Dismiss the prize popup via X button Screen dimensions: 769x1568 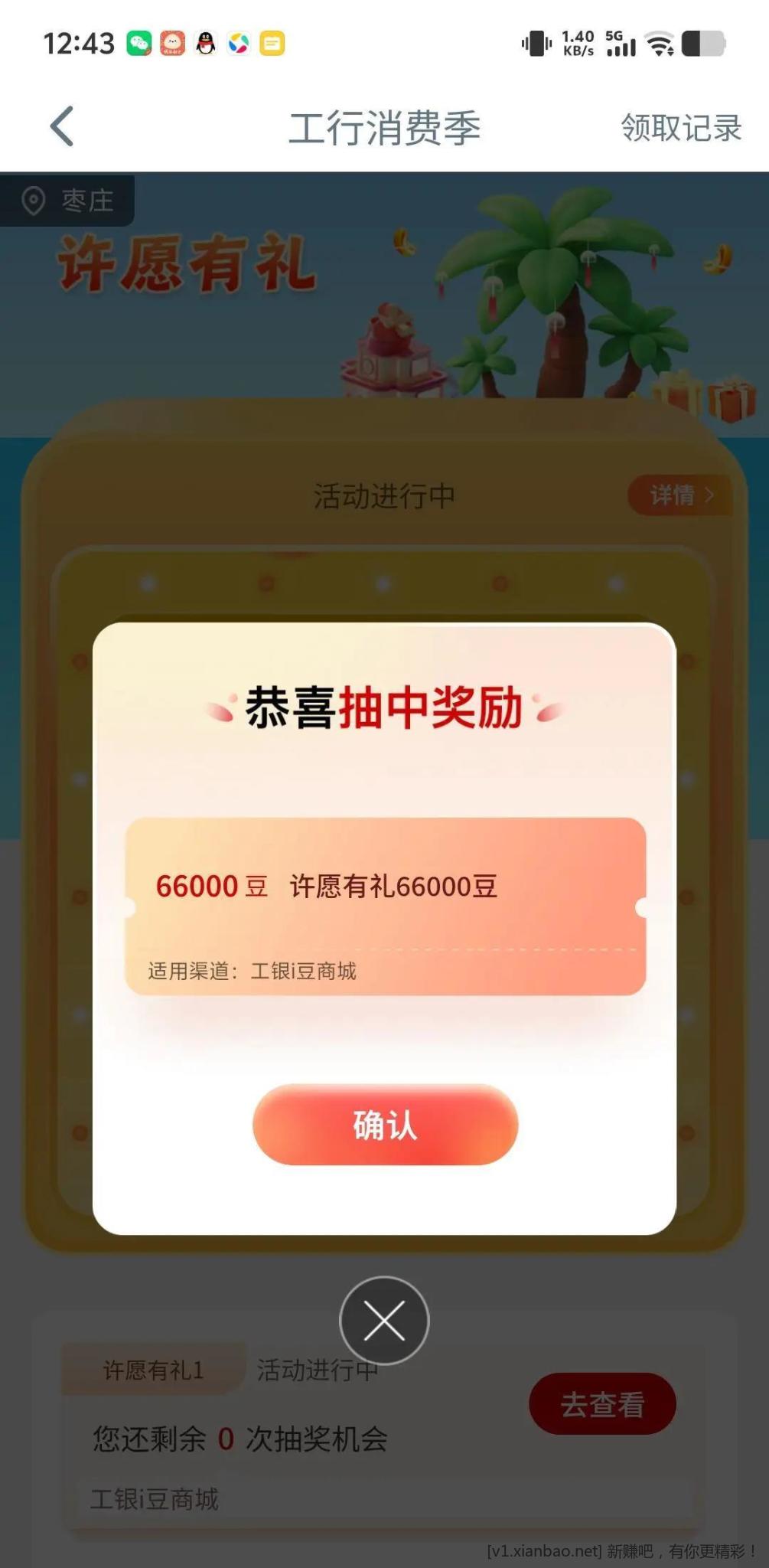point(383,1318)
